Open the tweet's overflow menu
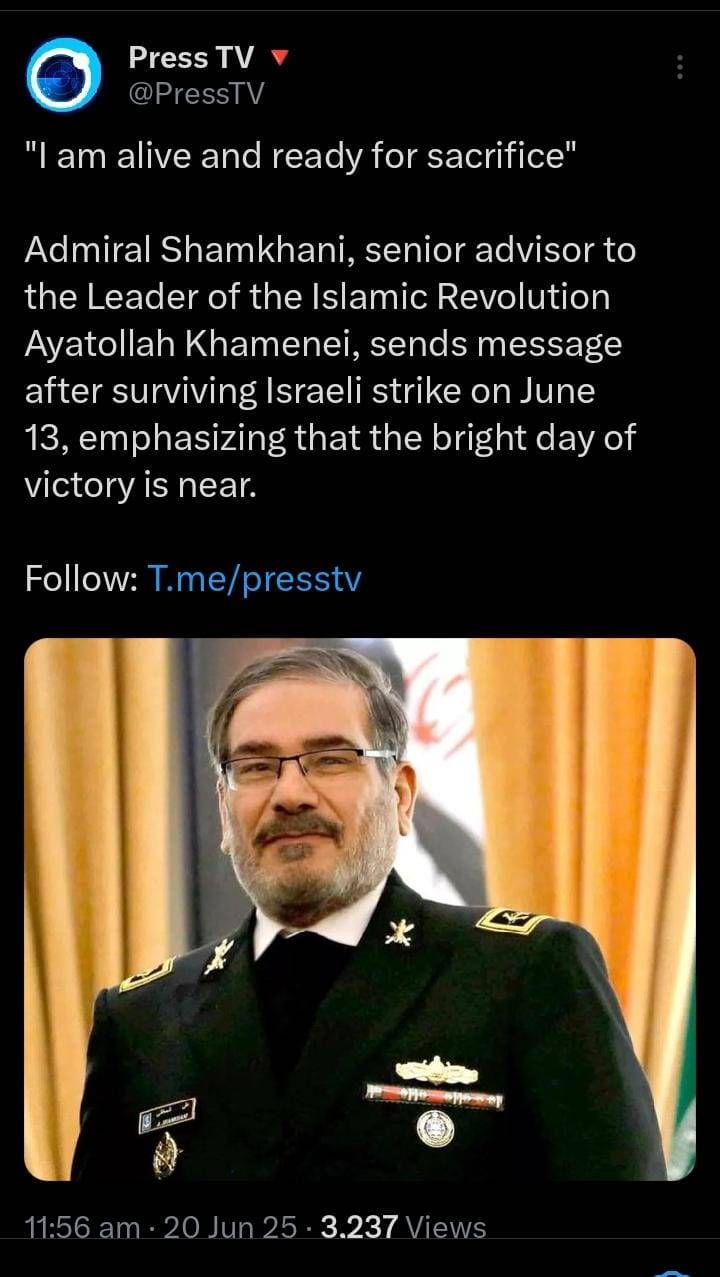Viewport: 720px width, 1277px height. [x=680, y=67]
